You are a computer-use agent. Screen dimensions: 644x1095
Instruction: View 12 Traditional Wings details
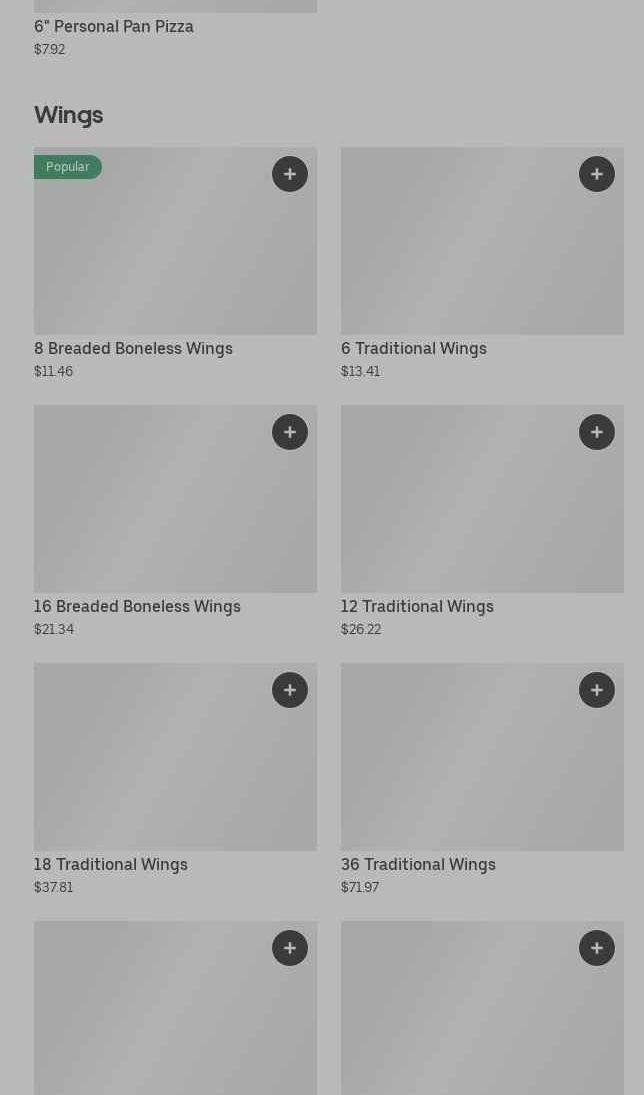point(417,606)
